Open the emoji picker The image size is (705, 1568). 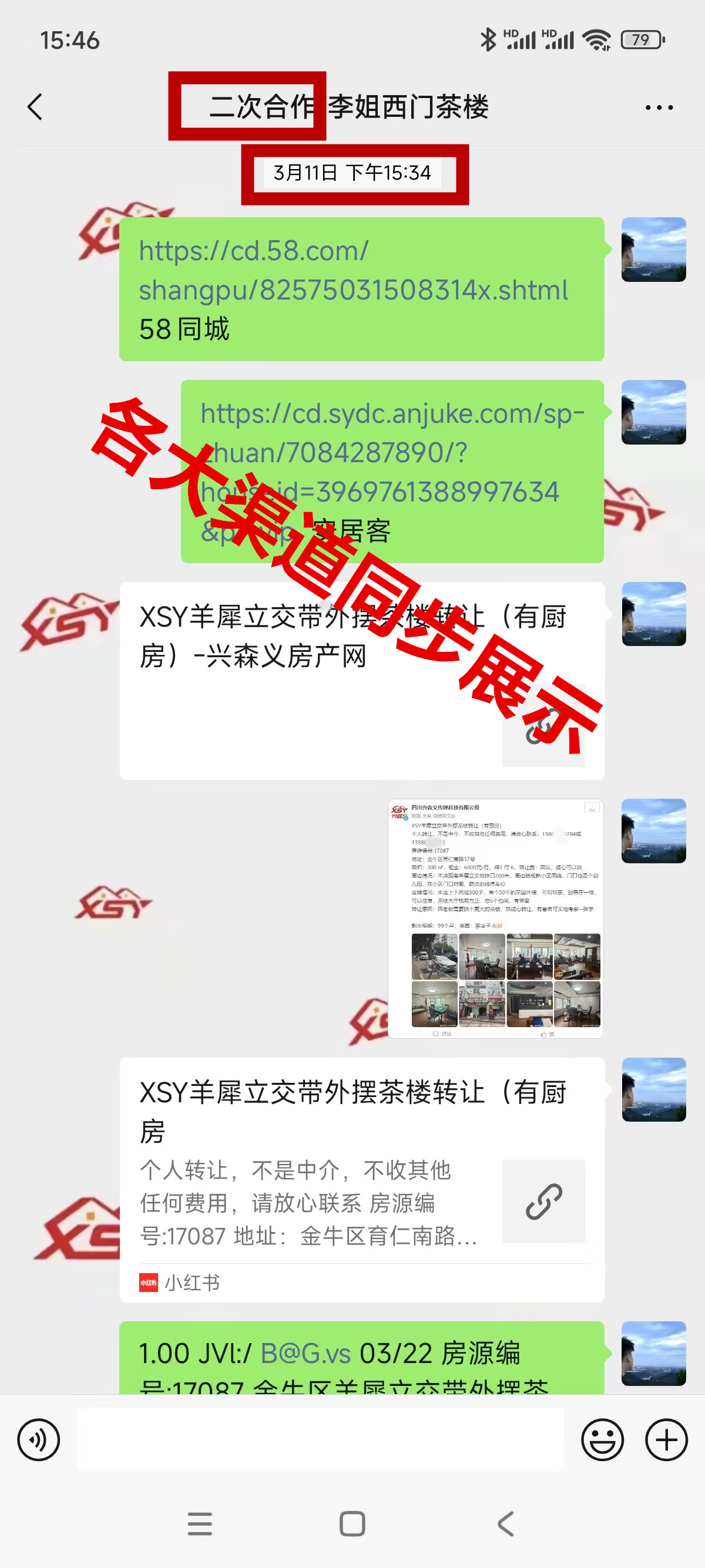coord(602,1439)
